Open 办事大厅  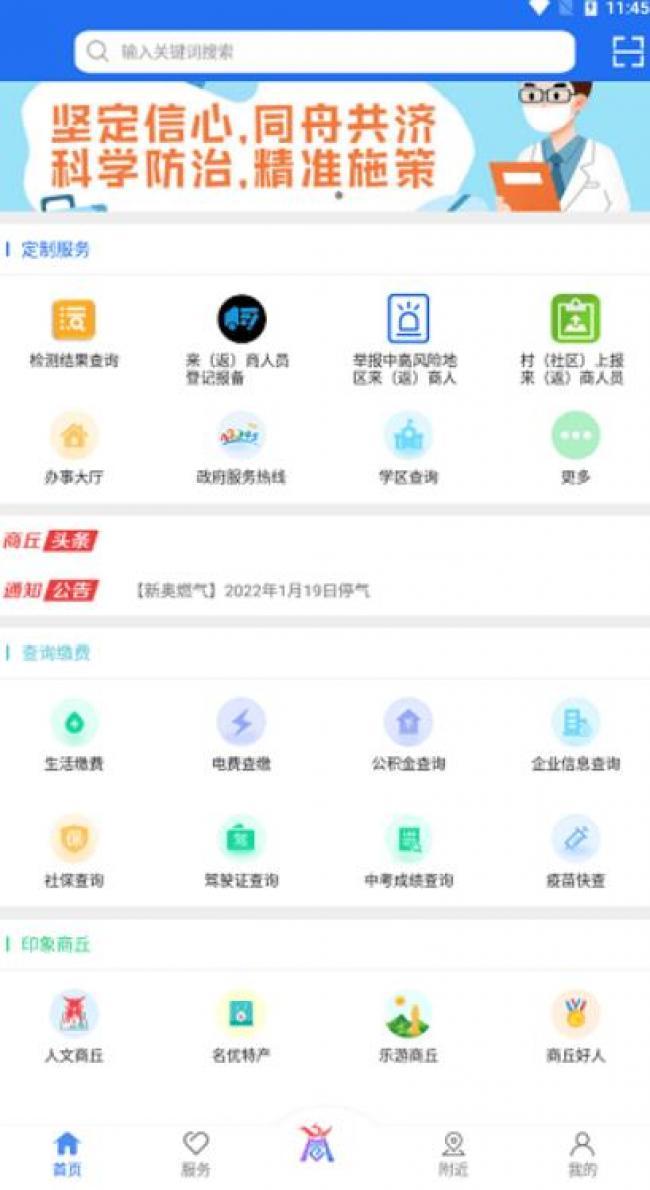[x=74, y=449]
